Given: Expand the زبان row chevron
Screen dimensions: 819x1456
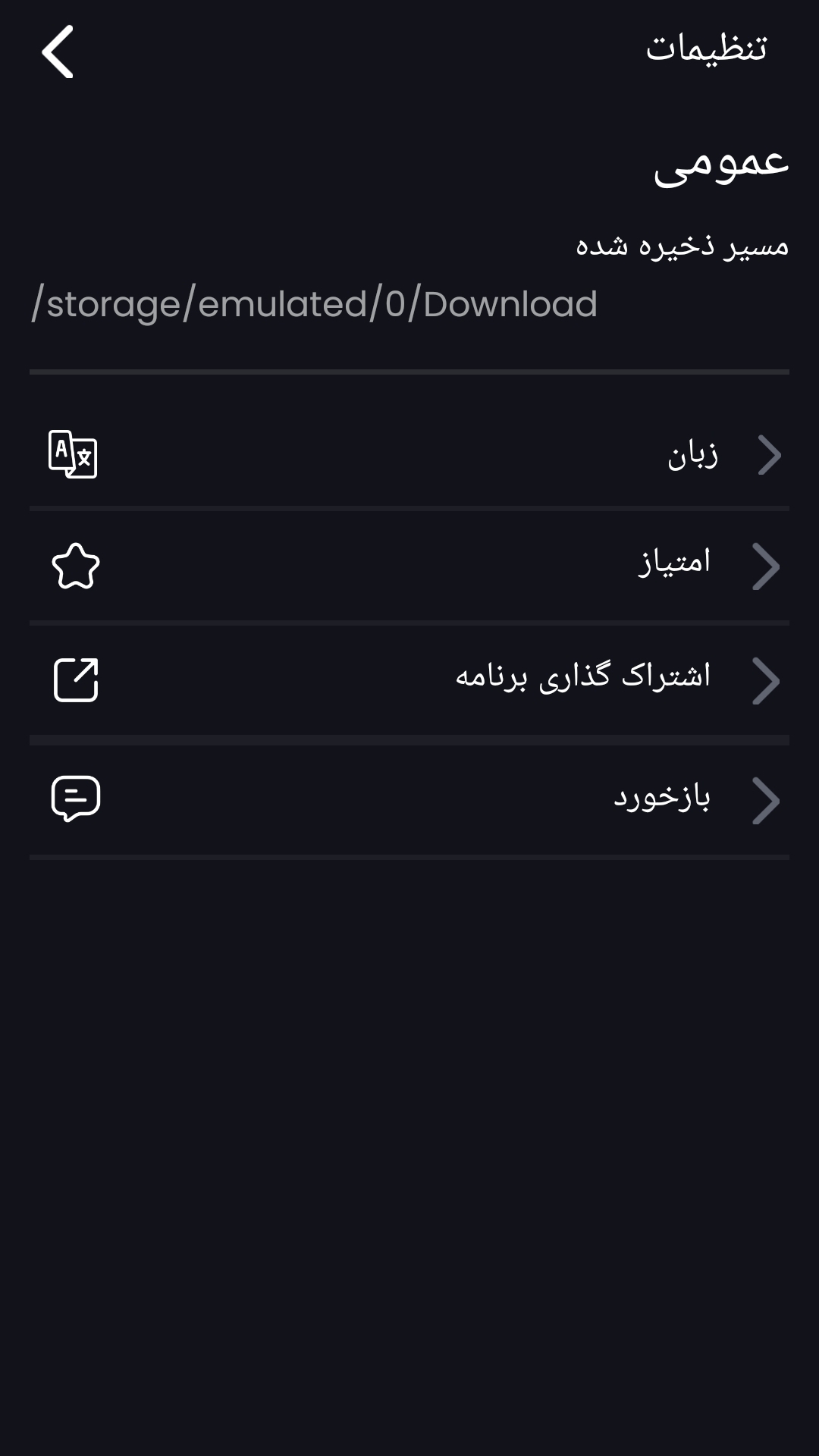Looking at the screenshot, I should coord(770,453).
